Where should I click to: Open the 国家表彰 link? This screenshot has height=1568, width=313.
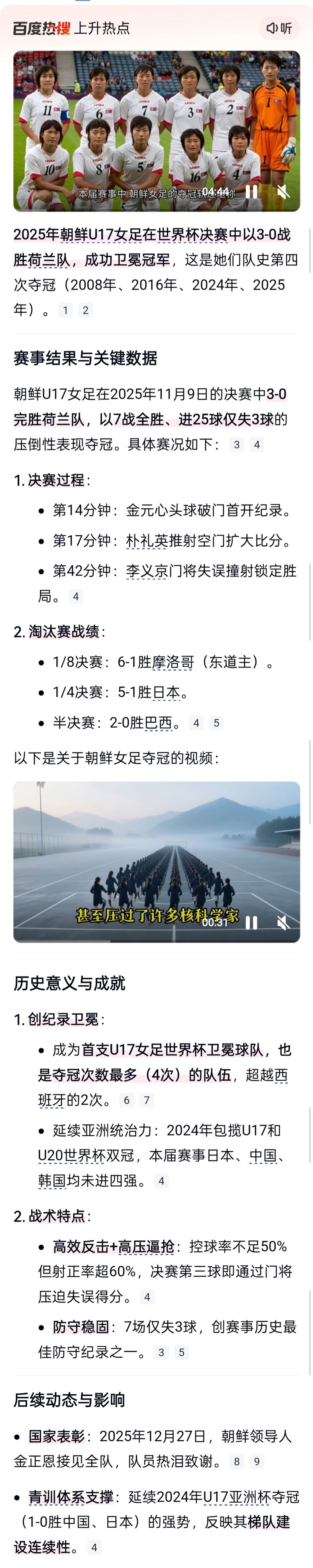(57, 1437)
